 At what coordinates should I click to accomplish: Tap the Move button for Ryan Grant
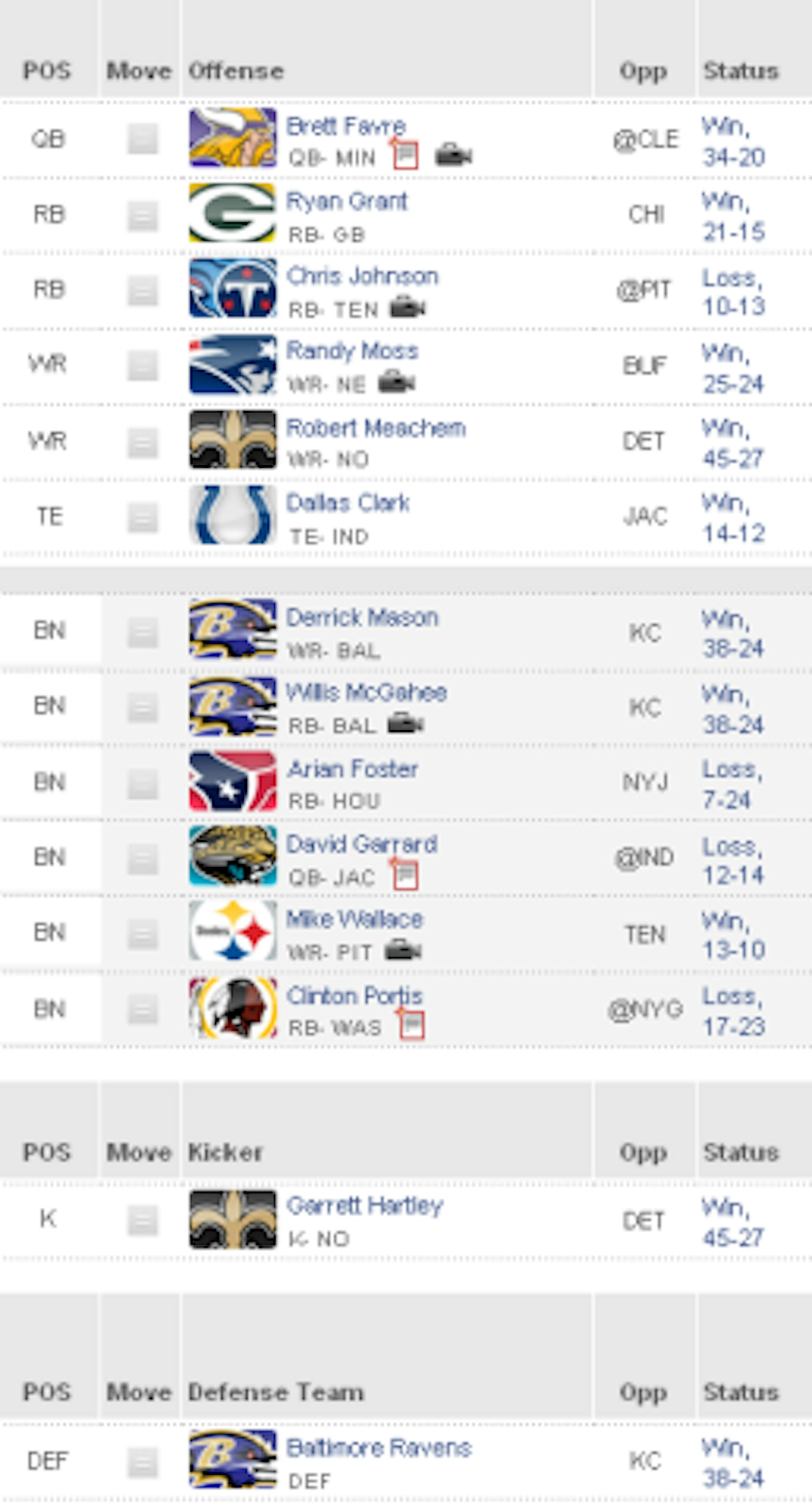pos(142,215)
